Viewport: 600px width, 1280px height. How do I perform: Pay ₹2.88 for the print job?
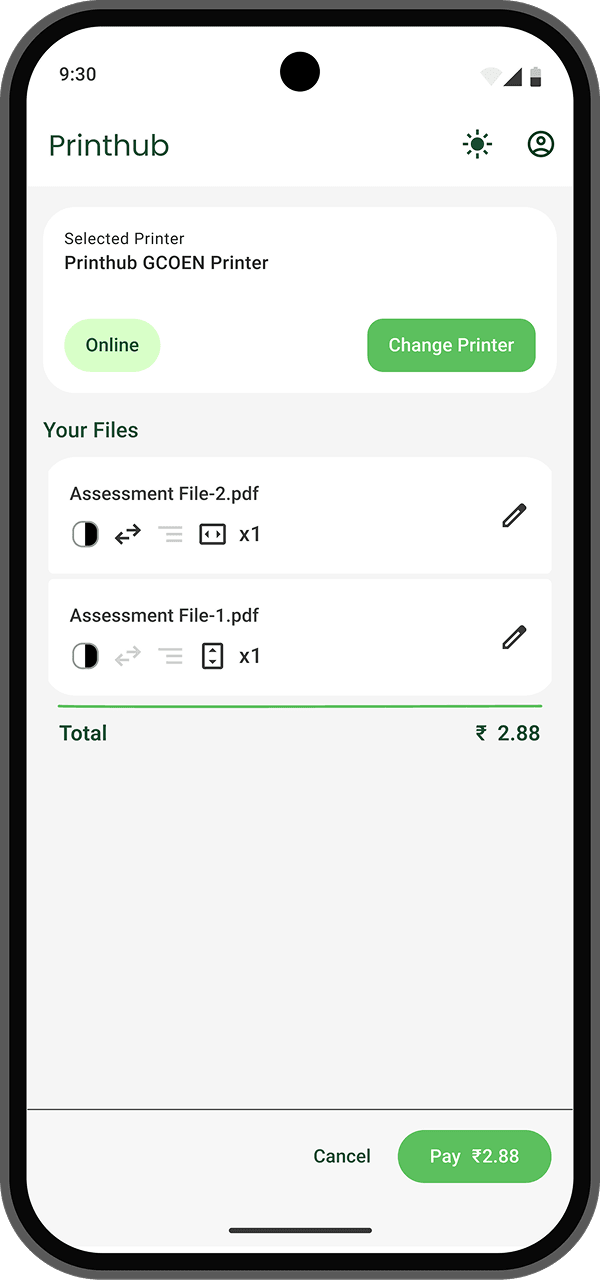[474, 1156]
